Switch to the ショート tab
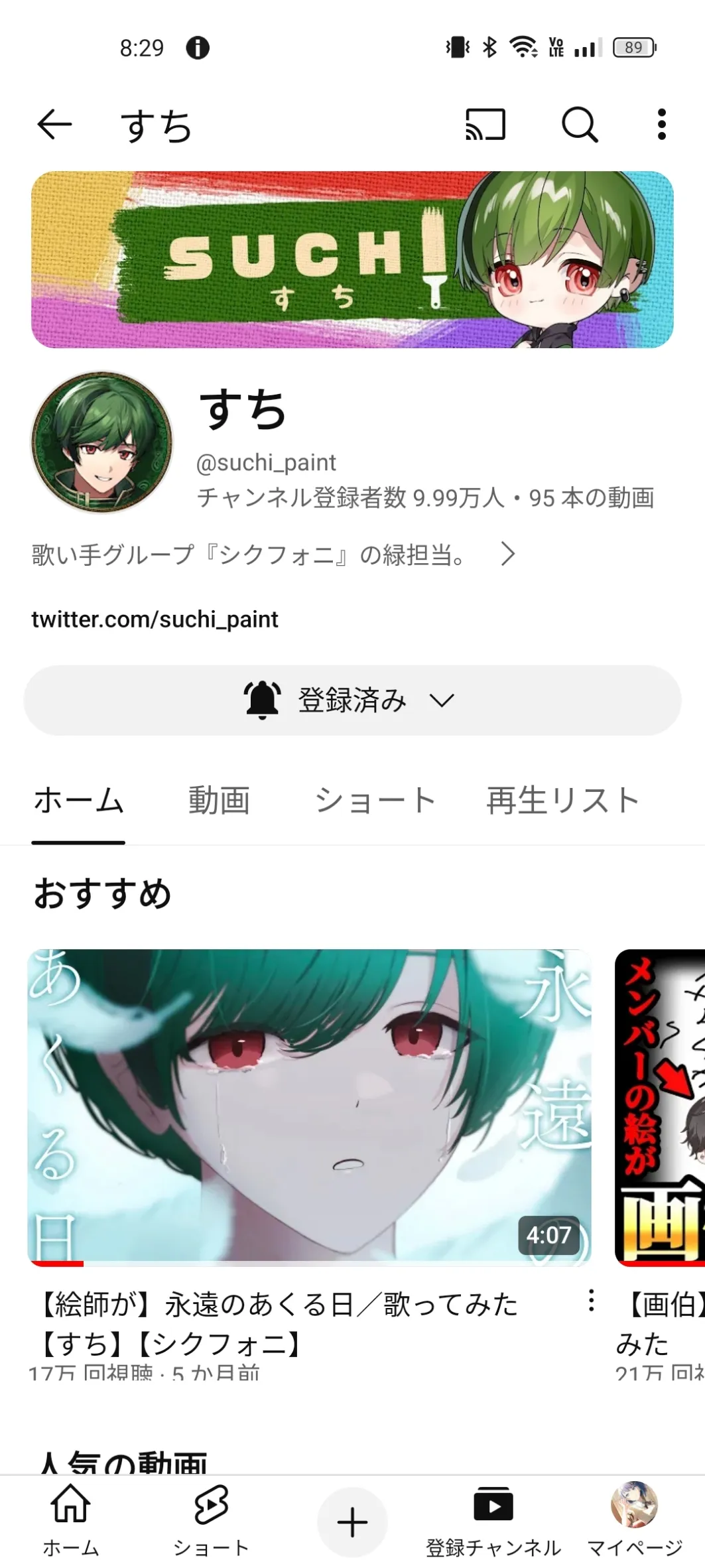Screen dimensions: 705x1568 tap(375, 800)
